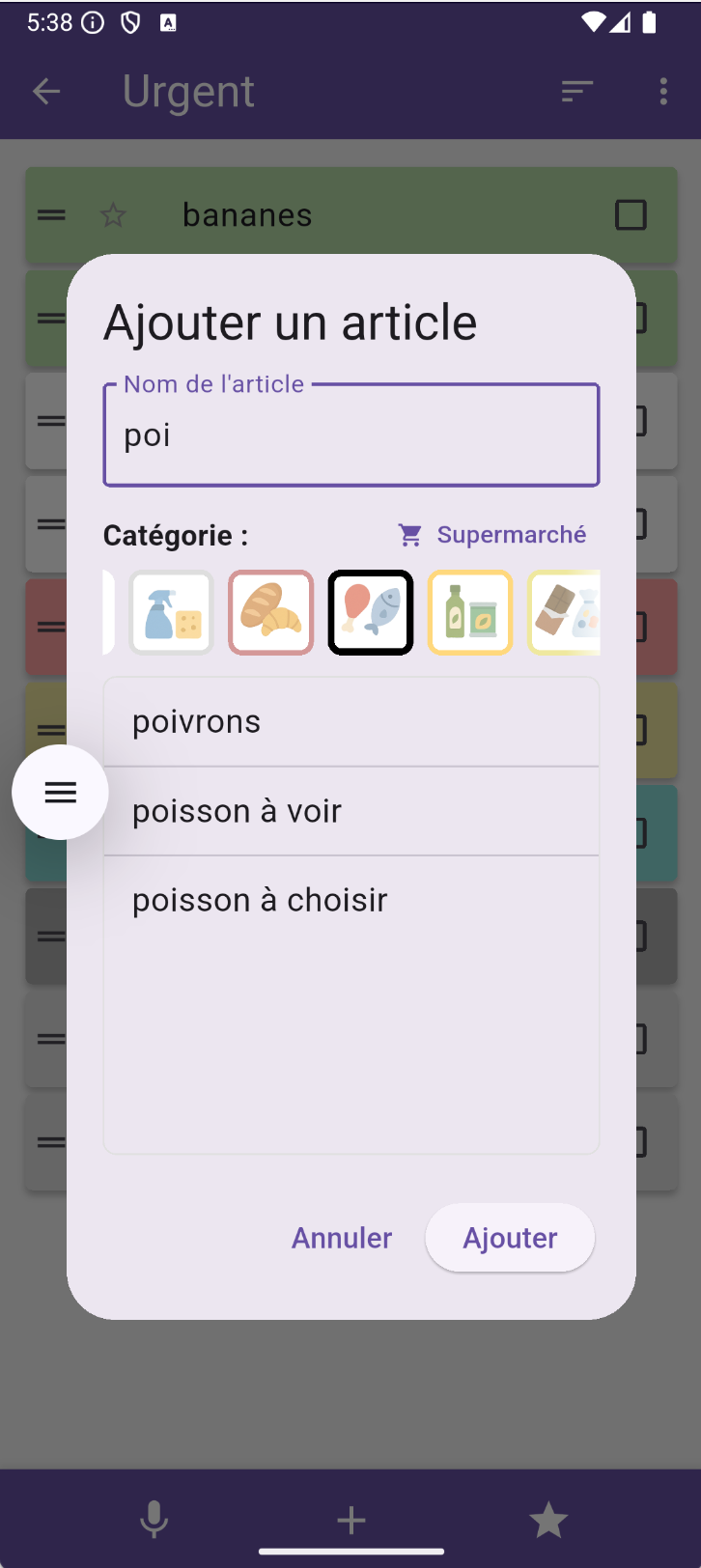Tap the star icon in the bottom bar
701x1568 pixels.
pyautogui.click(x=547, y=1519)
